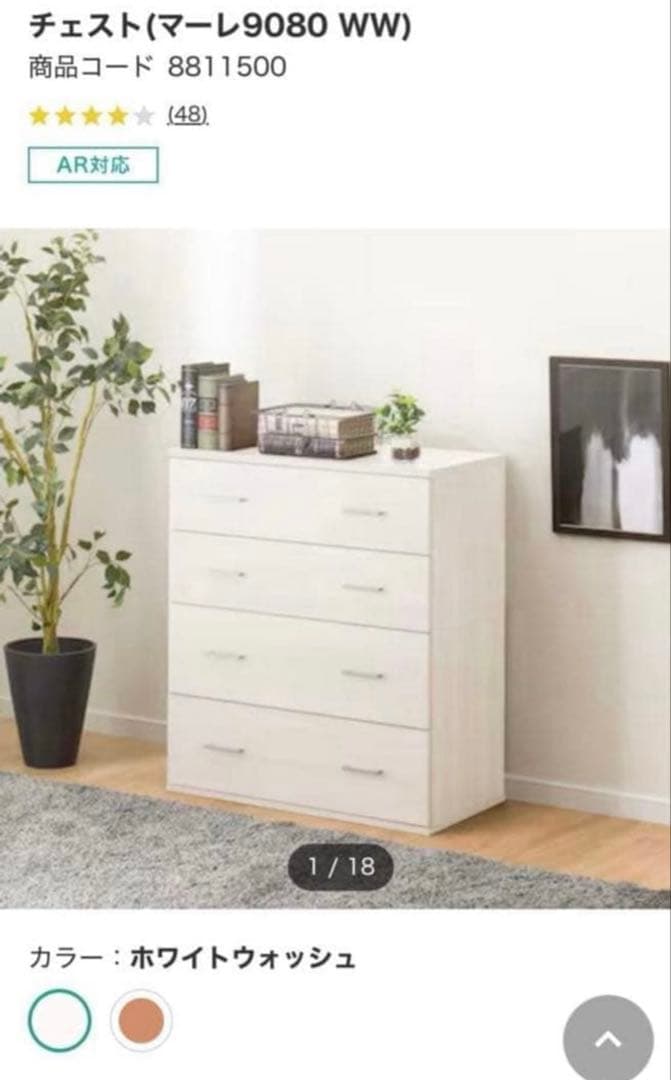Choose the brown color swatch
This screenshot has height=1080, width=671.
pyautogui.click(x=141, y=1019)
